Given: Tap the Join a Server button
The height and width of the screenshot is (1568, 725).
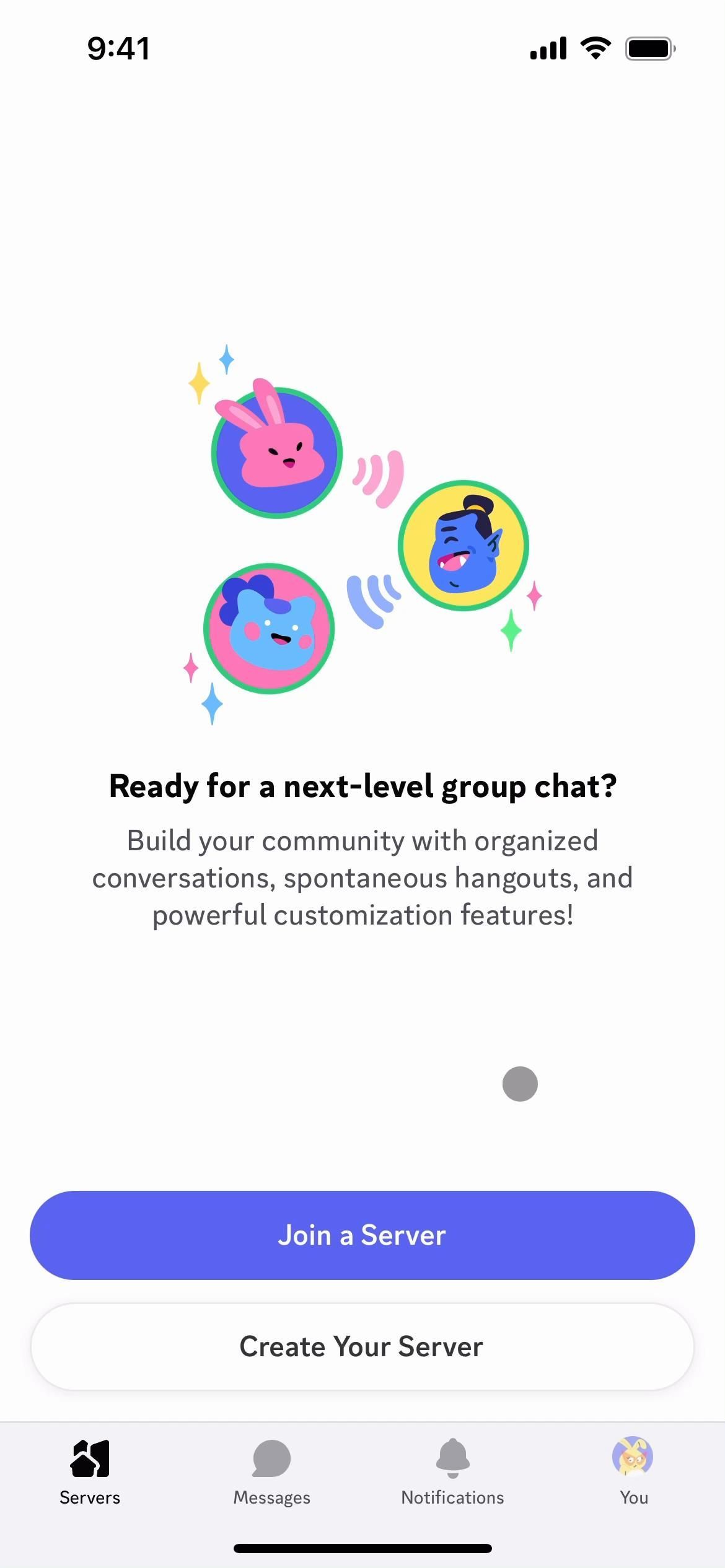Looking at the screenshot, I should pos(362,1235).
